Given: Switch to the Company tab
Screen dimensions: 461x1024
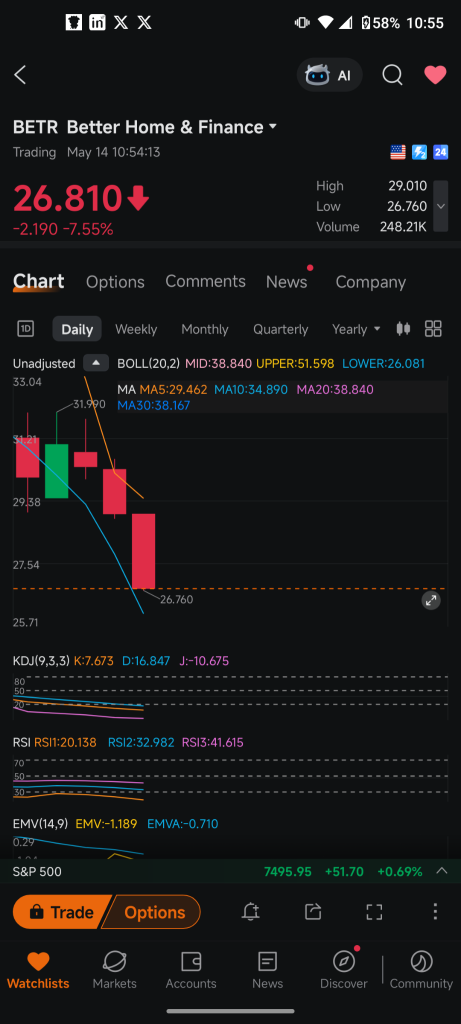Looking at the screenshot, I should coord(370,282).
